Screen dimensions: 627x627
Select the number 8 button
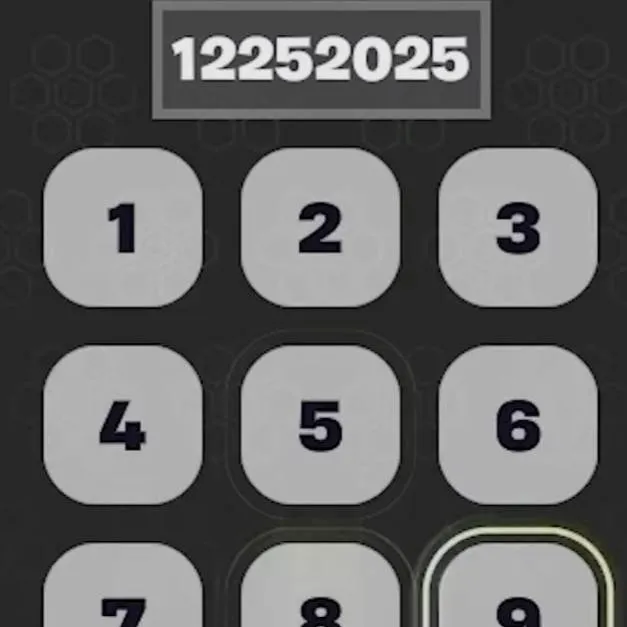[x=320, y=595]
